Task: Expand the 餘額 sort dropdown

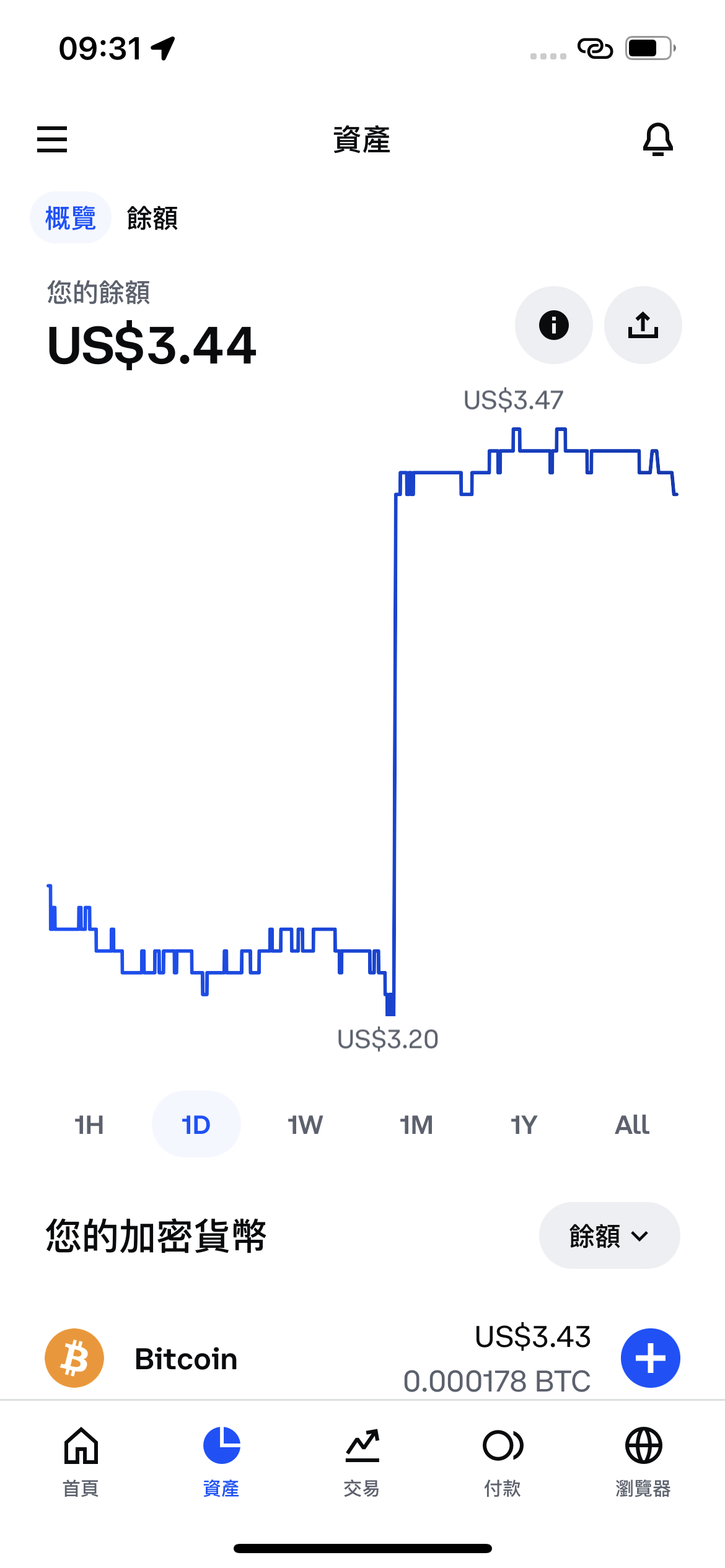Action: click(x=610, y=1235)
